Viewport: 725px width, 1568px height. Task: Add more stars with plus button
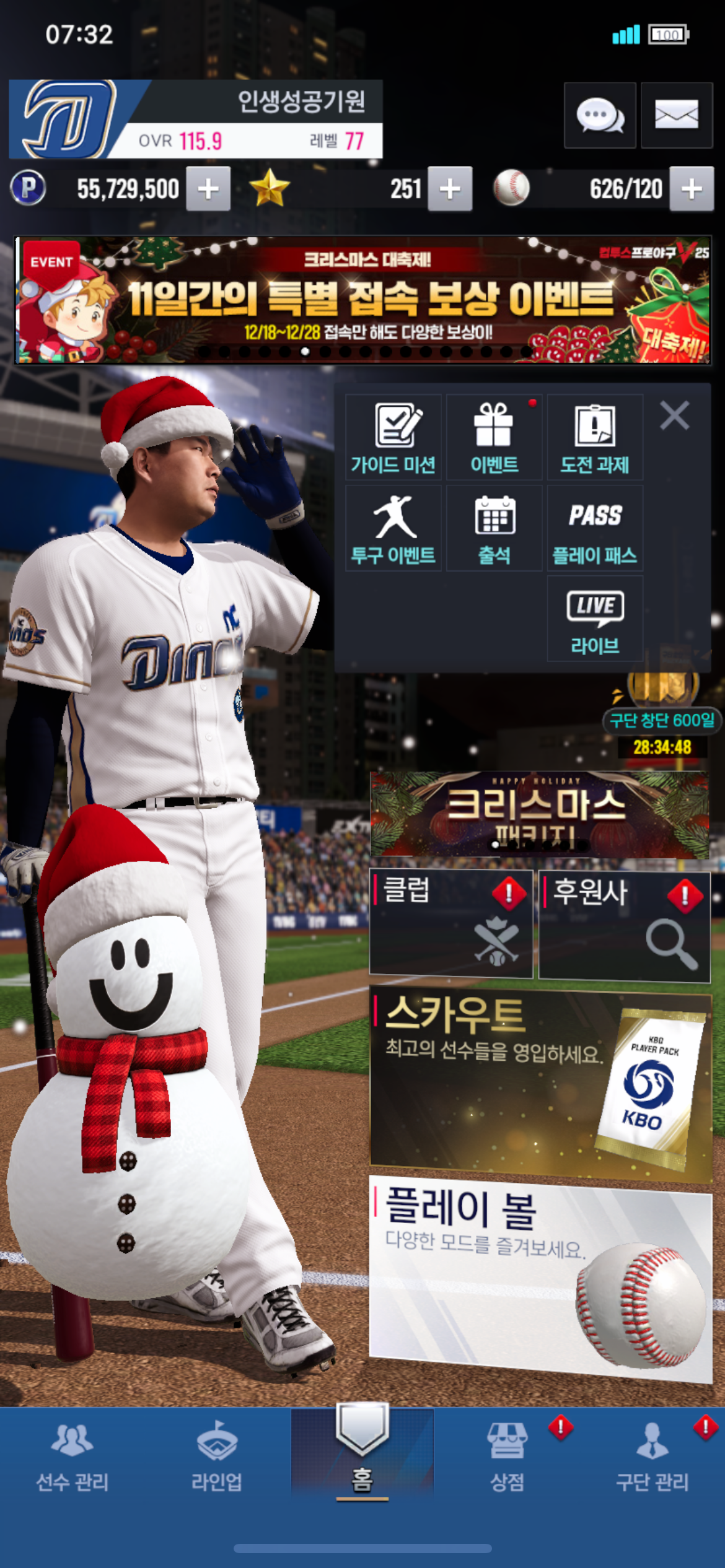(450, 189)
